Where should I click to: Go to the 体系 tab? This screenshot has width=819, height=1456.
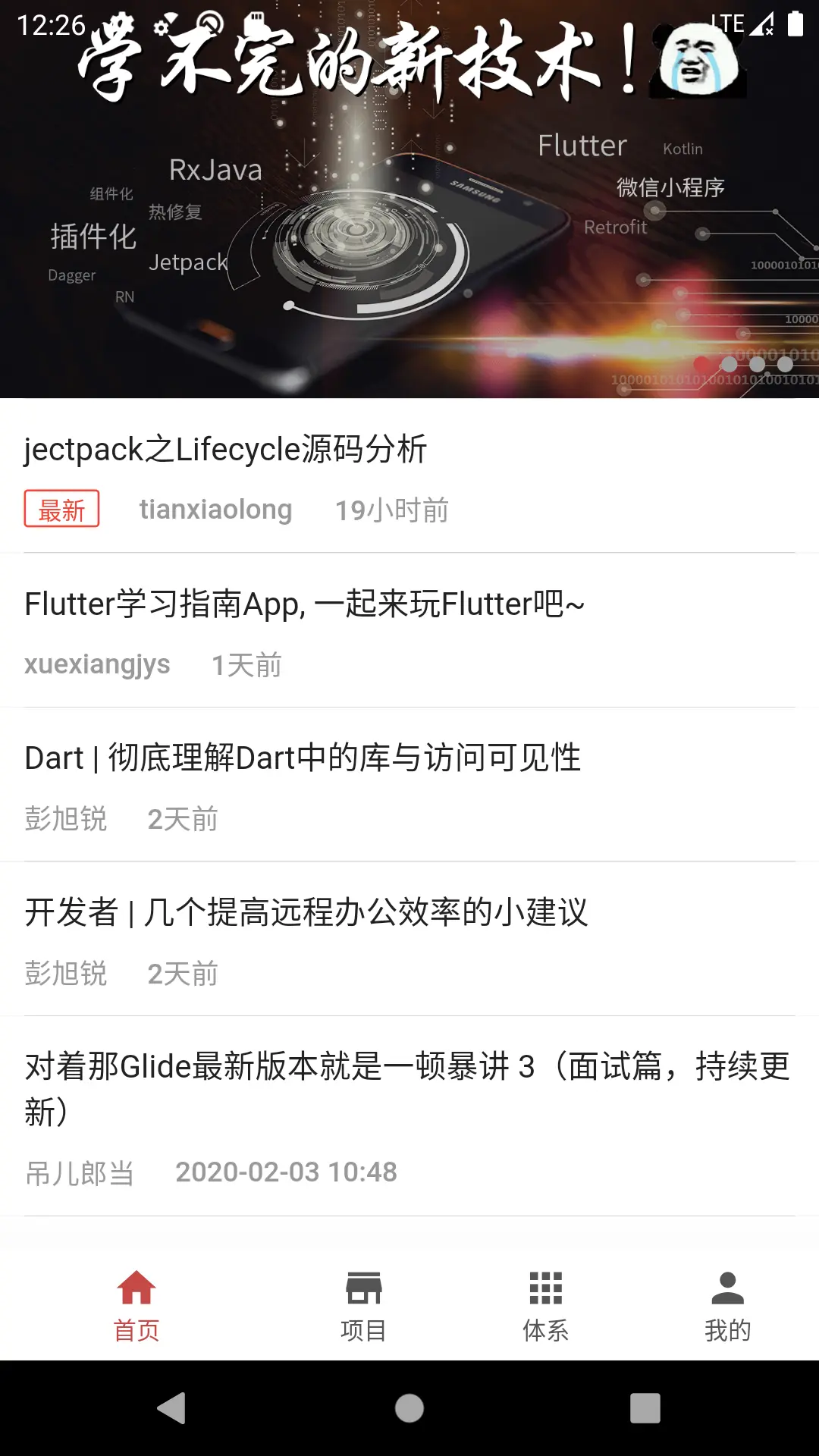546,1306
